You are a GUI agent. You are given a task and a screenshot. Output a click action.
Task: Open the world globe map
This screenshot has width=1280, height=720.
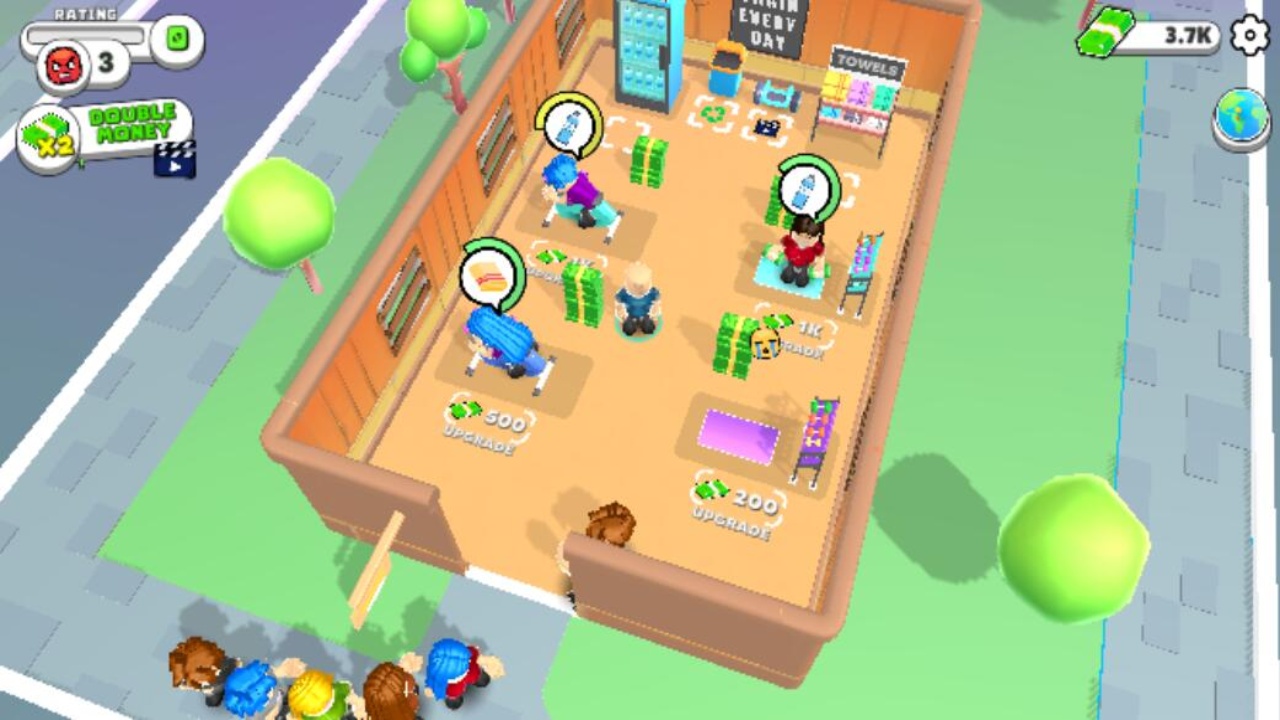pos(1241,118)
